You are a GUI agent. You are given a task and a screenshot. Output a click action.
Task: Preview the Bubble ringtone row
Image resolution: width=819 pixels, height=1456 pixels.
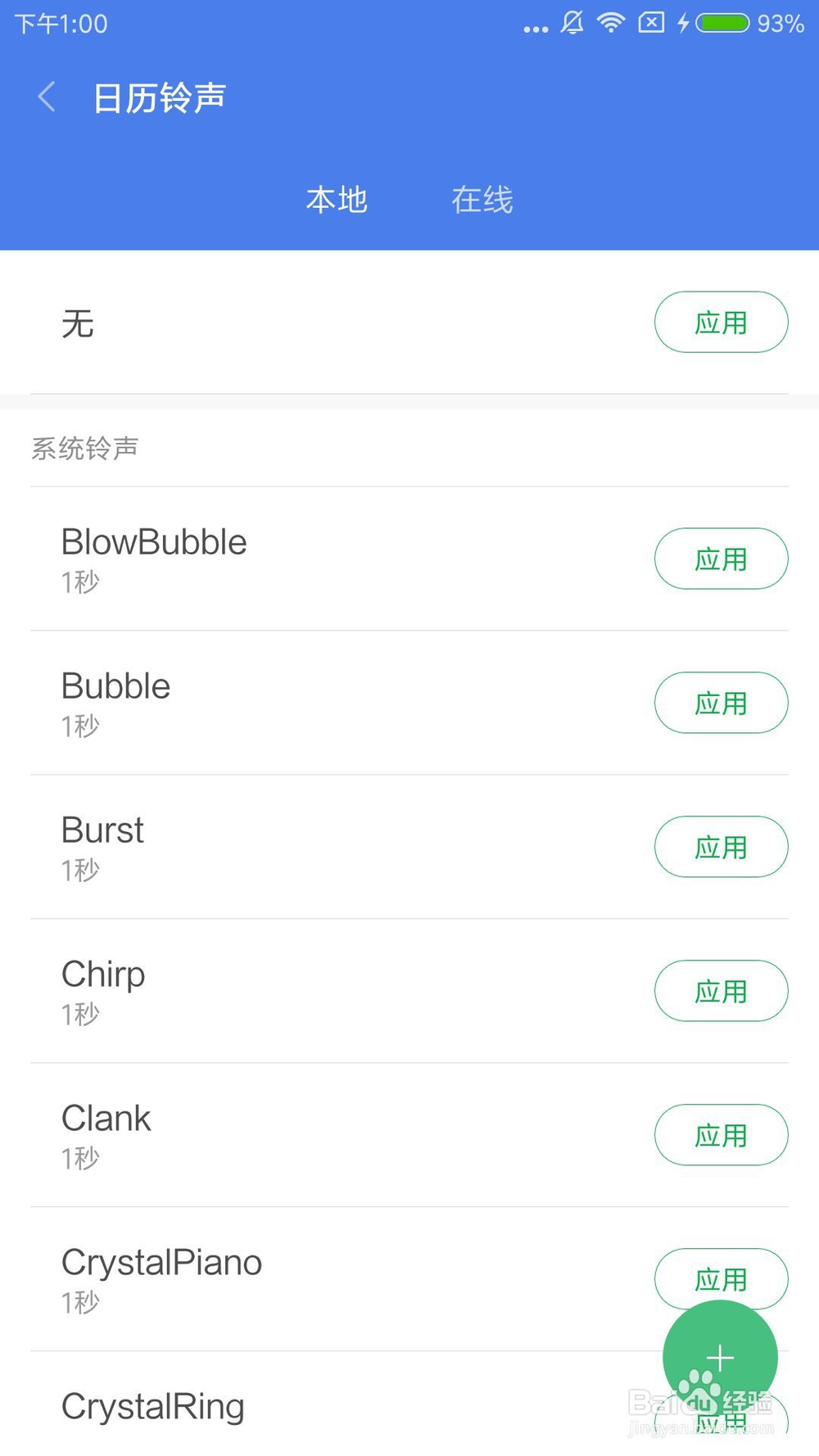click(246, 703)
